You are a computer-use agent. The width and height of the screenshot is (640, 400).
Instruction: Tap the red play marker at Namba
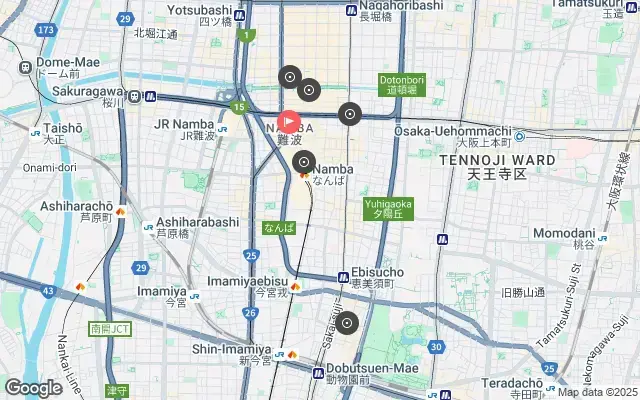pyautogui.click(x=288, y=121)
